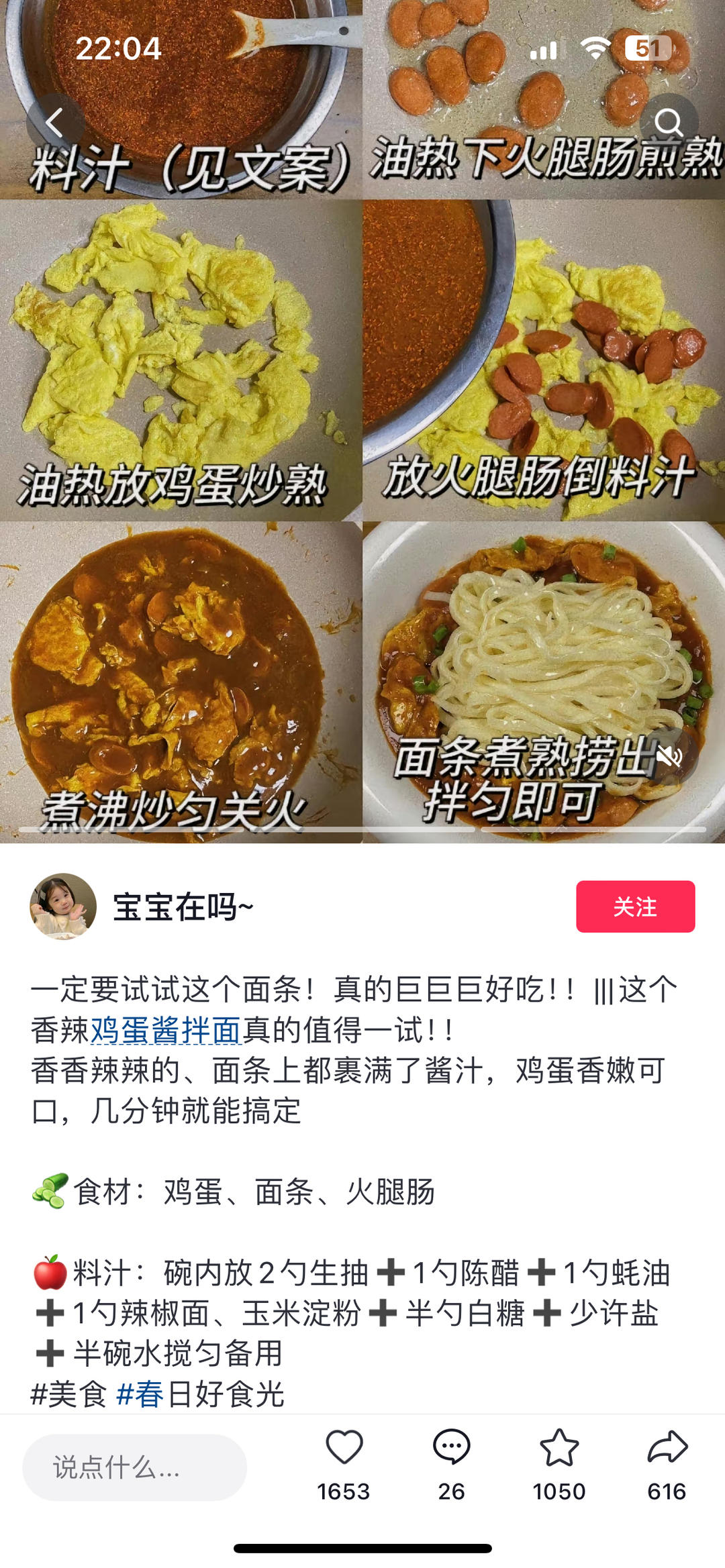Follow 宝宝在吗~ with the 关注 button
Viewport: 725px width, 1568px height.
635,906
